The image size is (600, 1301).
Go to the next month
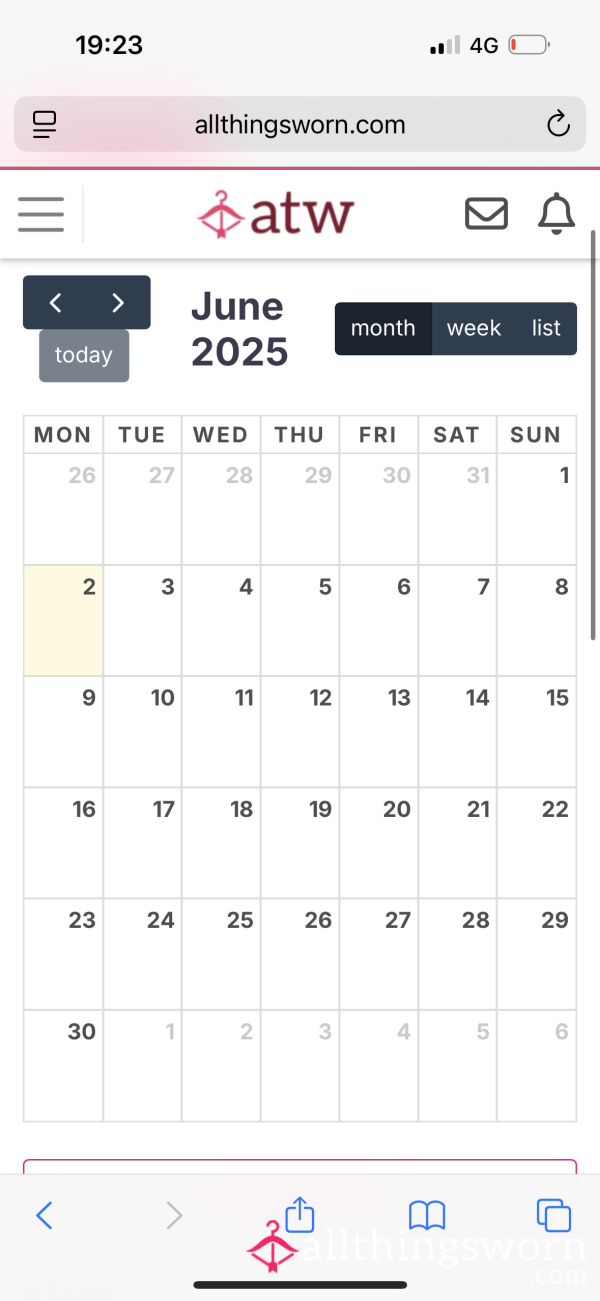pos(118,302)
